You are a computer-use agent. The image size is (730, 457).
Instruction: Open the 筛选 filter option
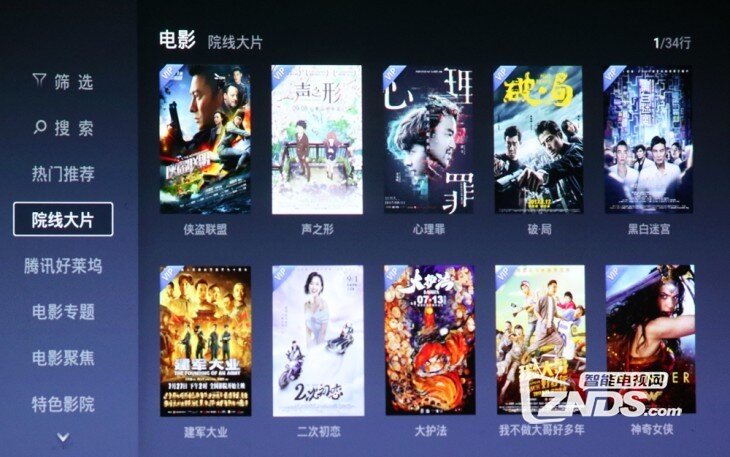click(63, 82)
